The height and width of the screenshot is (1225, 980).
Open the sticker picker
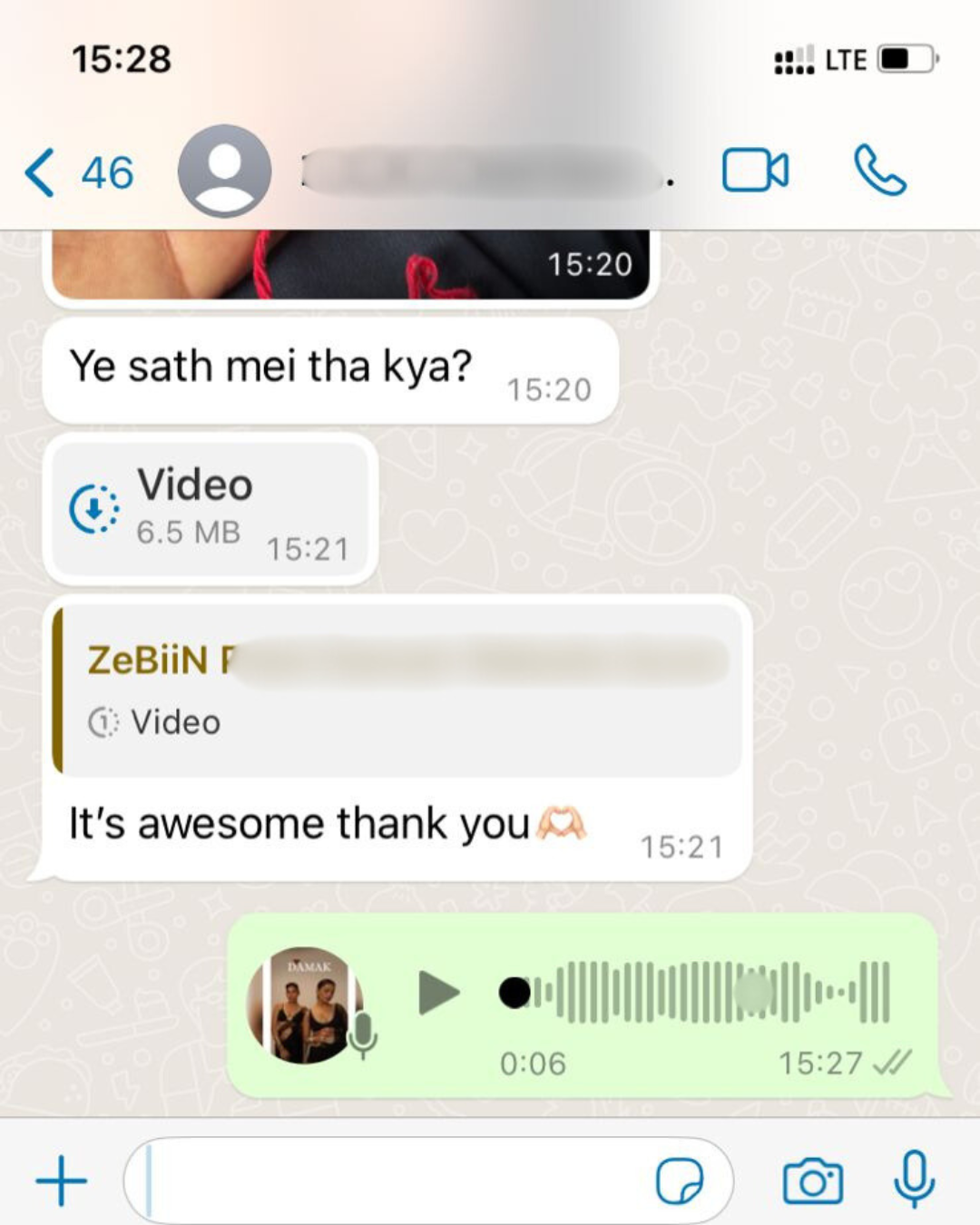679,1181
